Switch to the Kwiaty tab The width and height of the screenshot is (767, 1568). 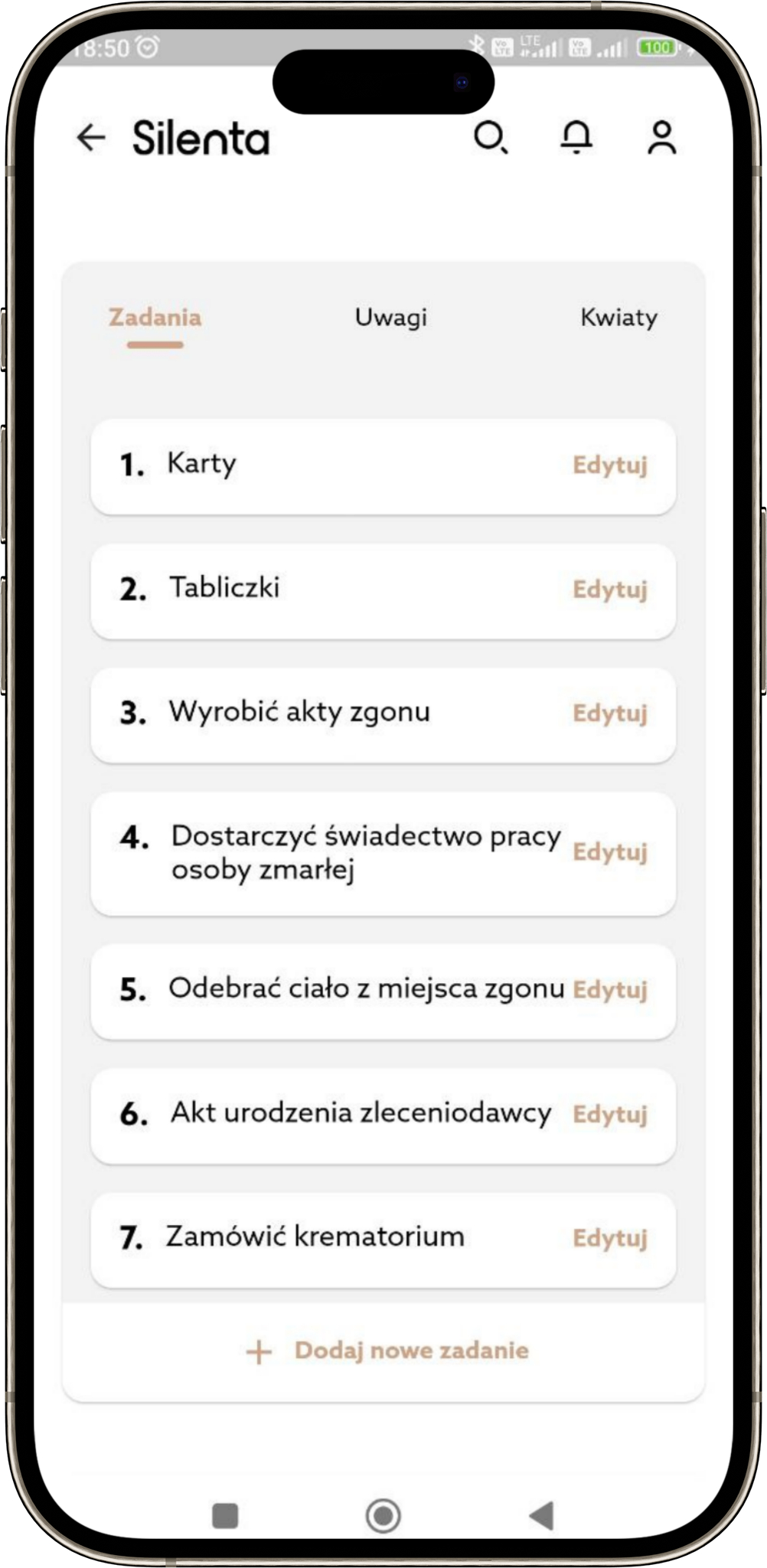pos(618,318)
